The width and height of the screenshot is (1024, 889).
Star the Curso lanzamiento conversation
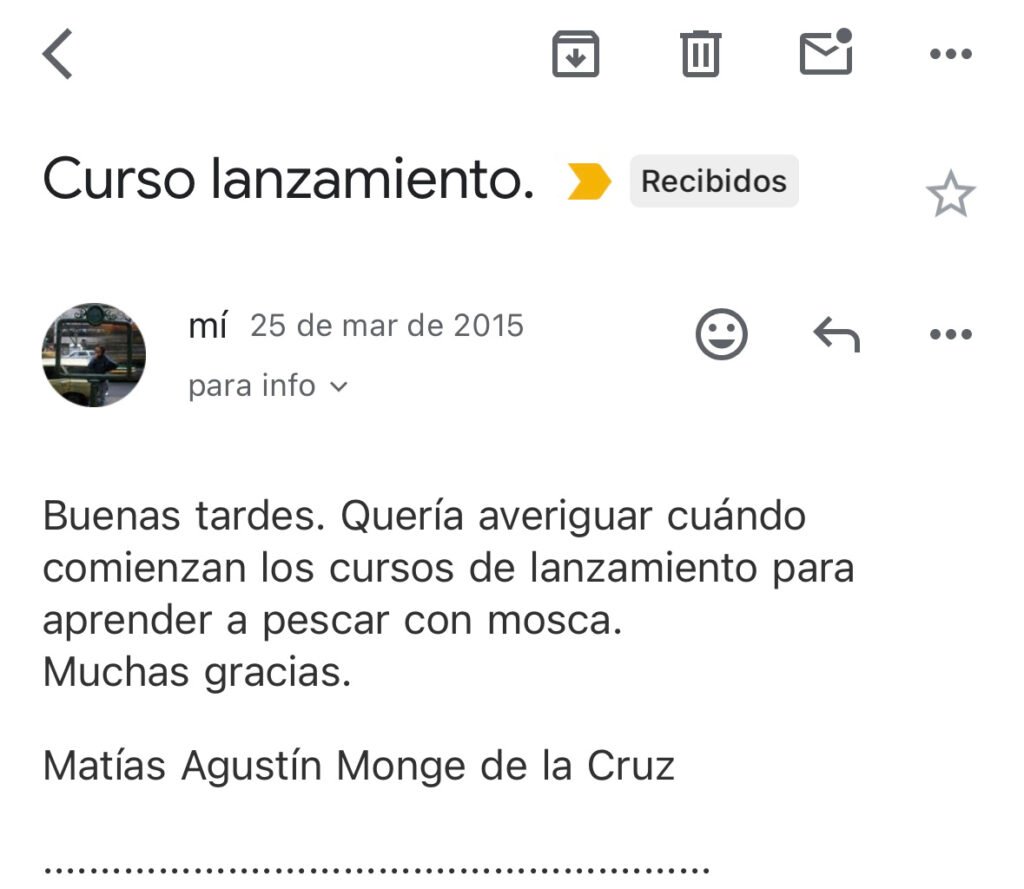[x=950, y=194]
